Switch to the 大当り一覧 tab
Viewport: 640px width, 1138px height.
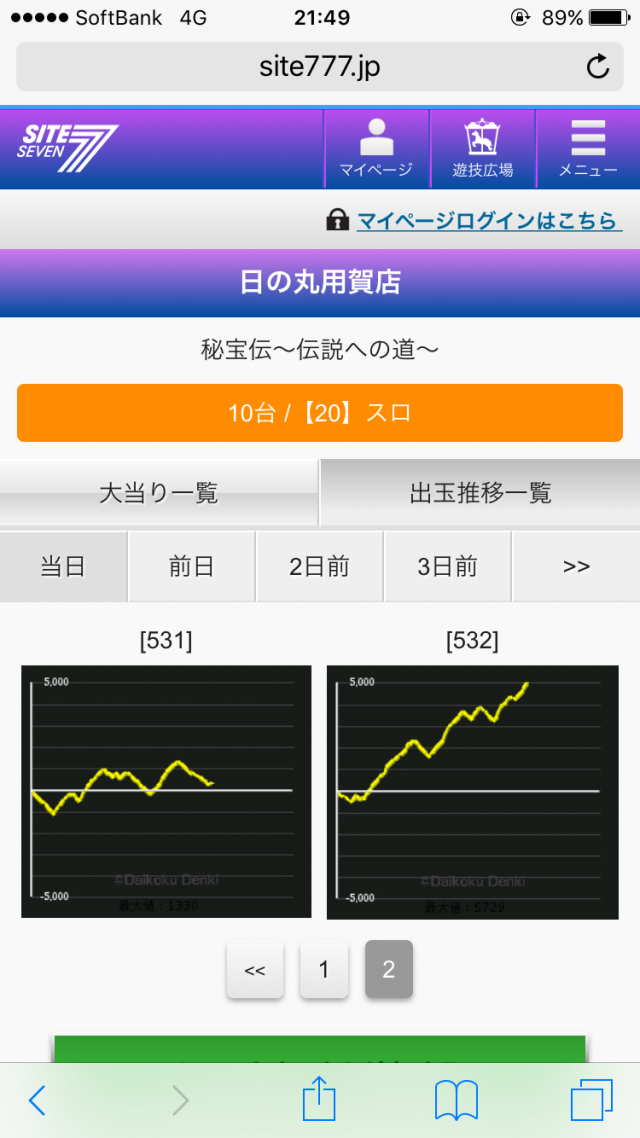click(x=159, y=493)
